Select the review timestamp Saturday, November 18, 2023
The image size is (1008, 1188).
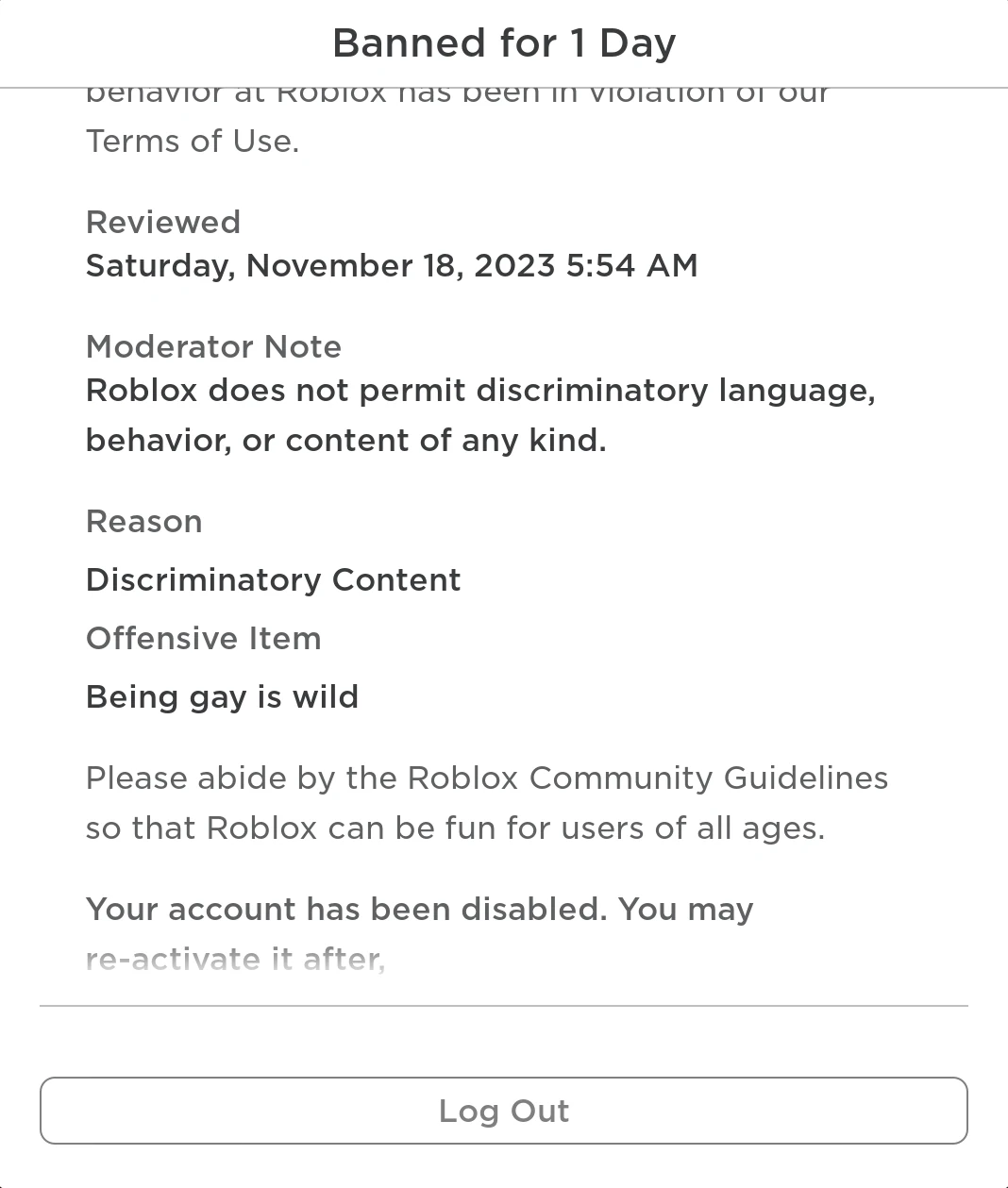pyautogui.click(x=392, y=266)
